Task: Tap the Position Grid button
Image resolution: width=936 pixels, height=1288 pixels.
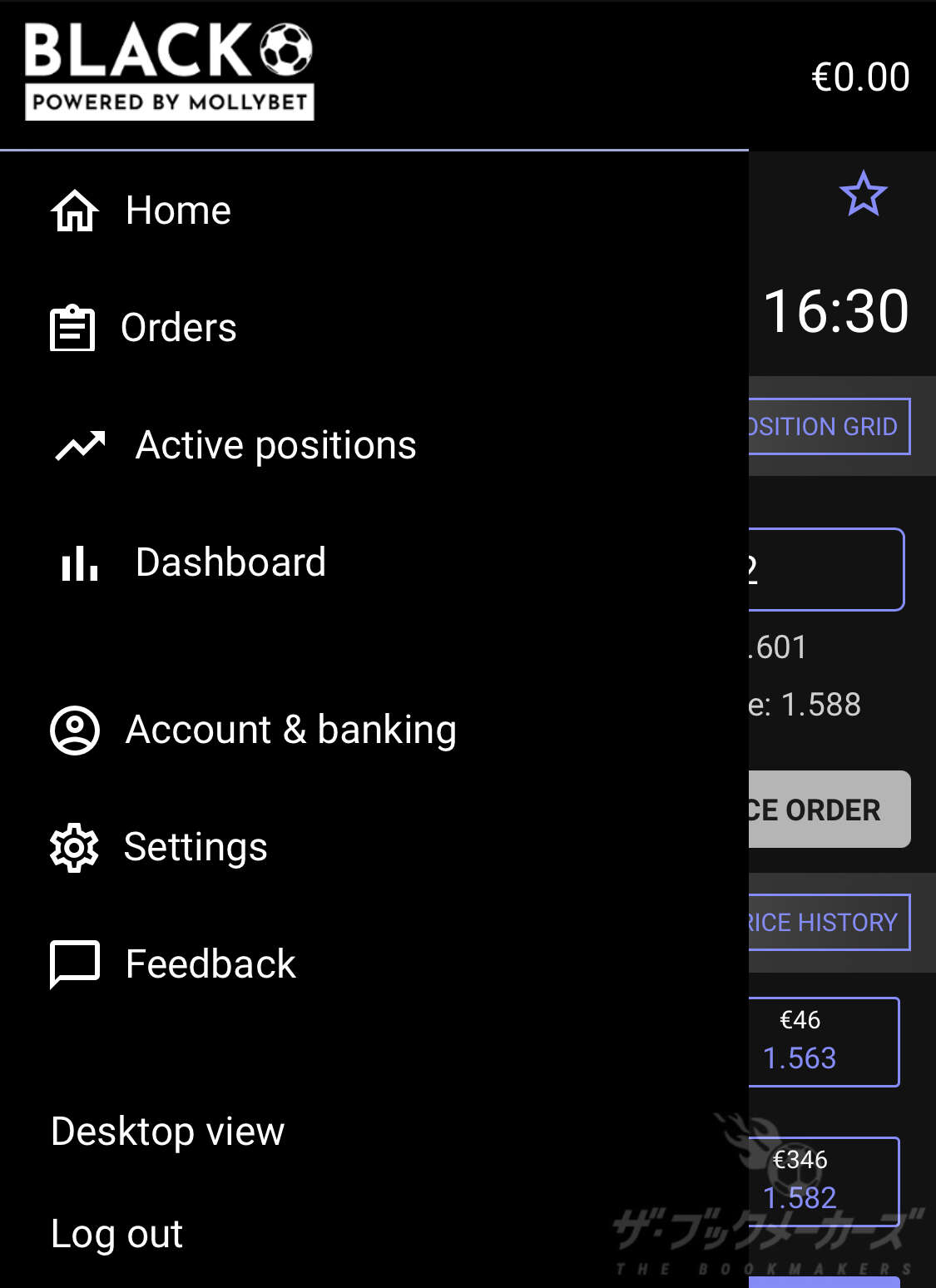Action: pyautogui.click(x=828, y=427)
